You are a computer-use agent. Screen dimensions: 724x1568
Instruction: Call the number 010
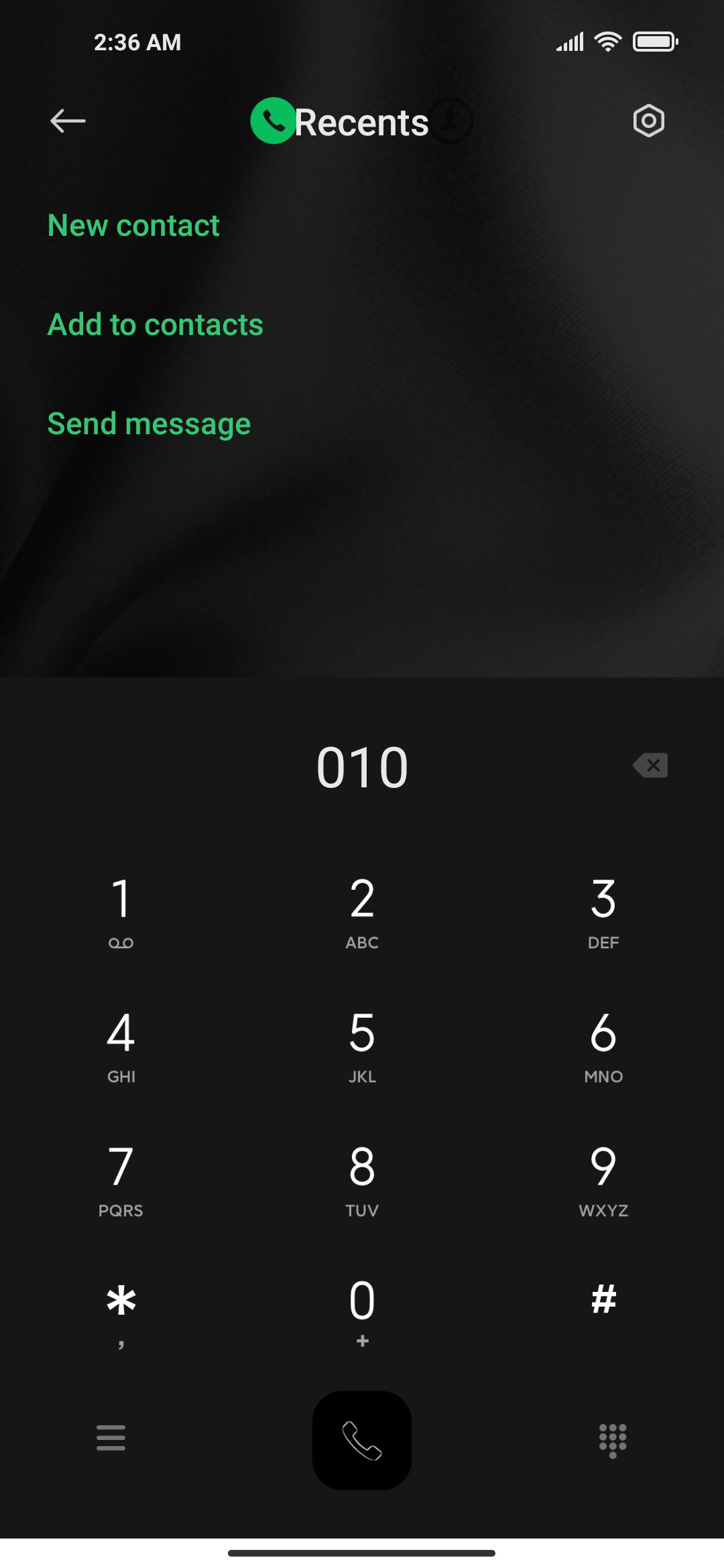coord(362,1441)
